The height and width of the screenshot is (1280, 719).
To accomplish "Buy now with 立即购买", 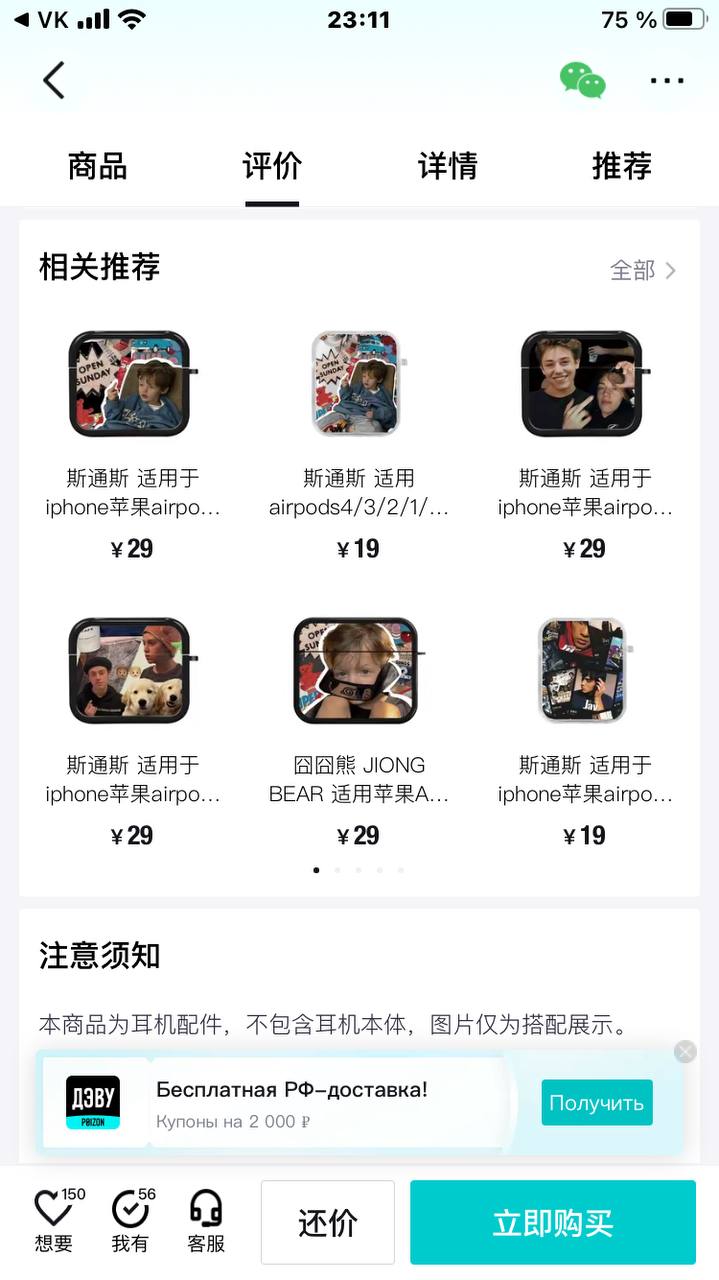I will click(552, 1222).
